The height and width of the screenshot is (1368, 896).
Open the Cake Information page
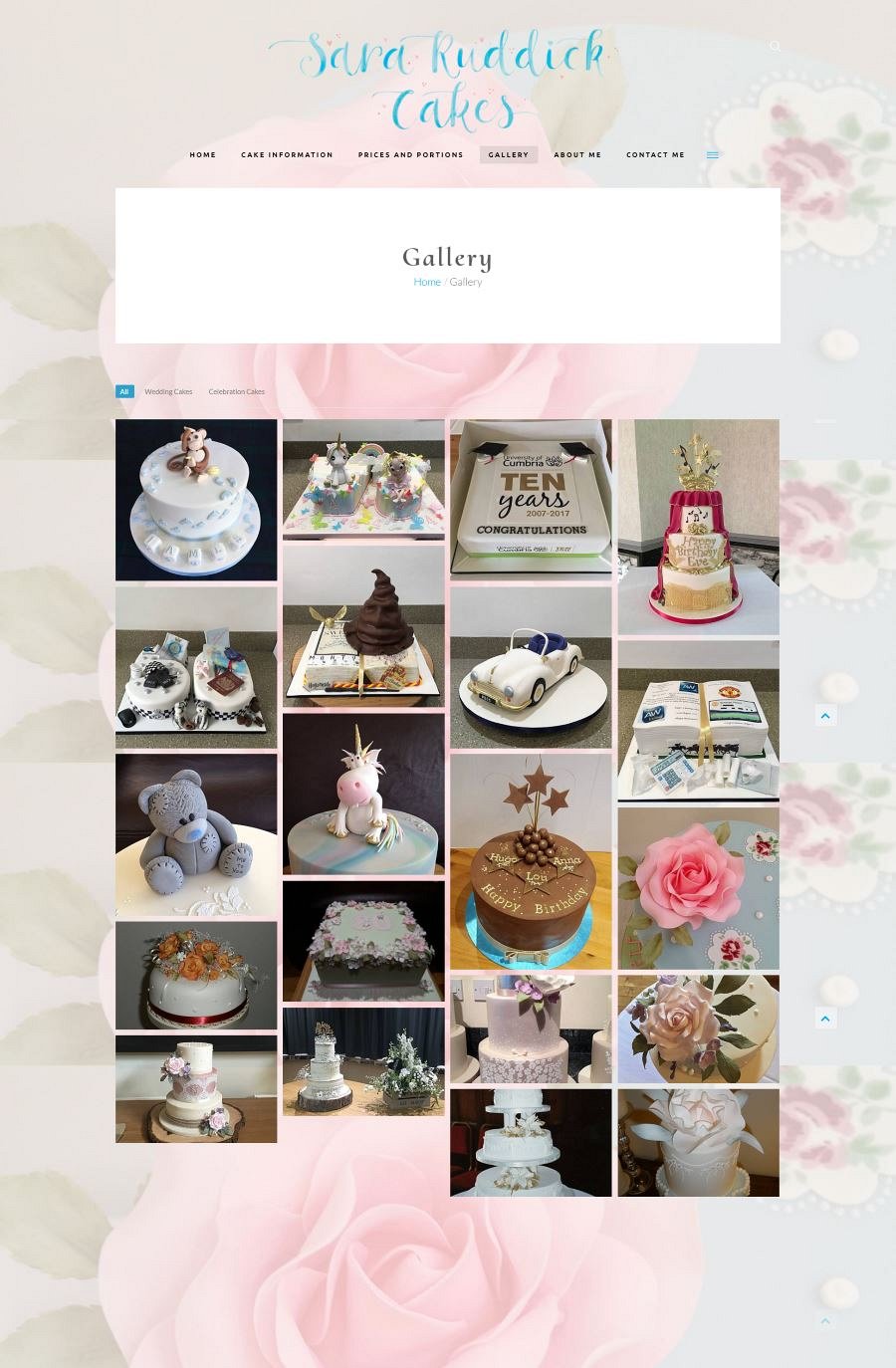point(287,155)
